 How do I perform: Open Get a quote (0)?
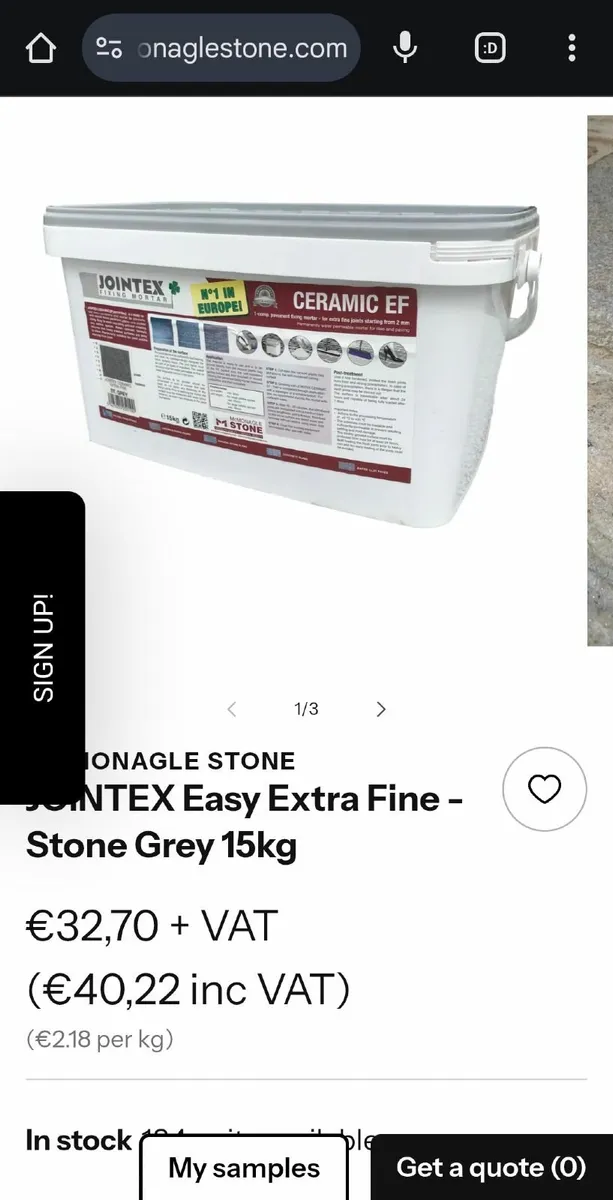coord(491,1167)
